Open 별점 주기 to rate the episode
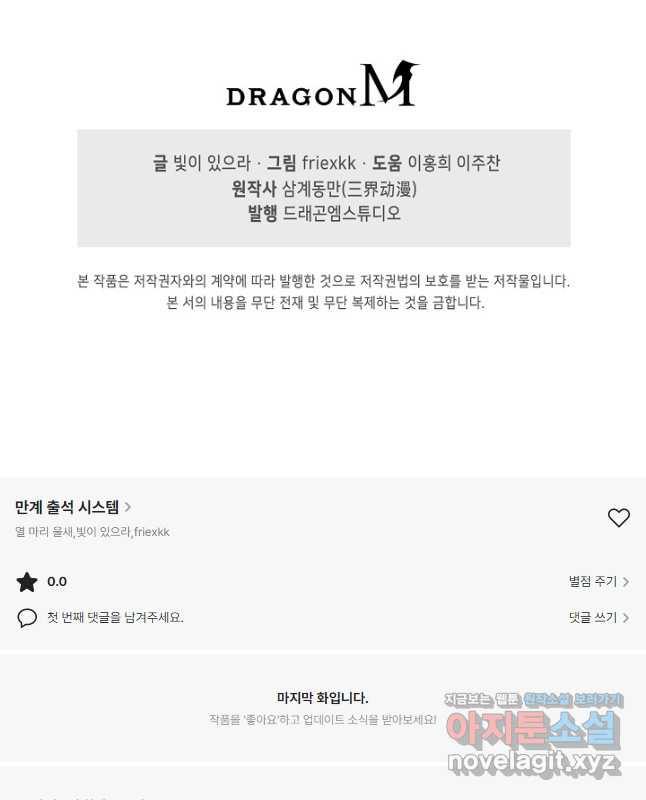The image size is (646, 800). click(x=597, y=581)
